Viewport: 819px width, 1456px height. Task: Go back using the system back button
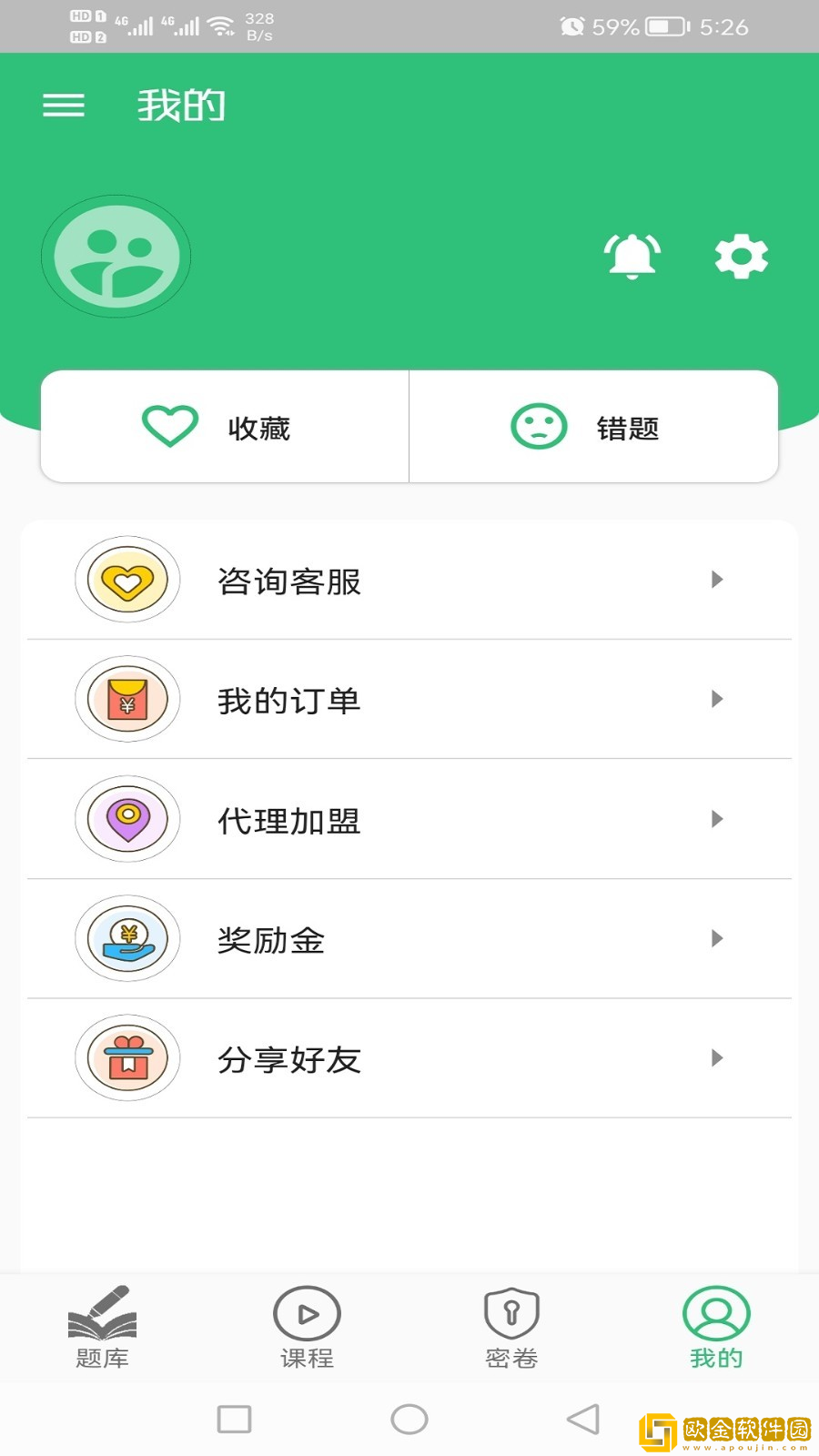pos(583,1419)
